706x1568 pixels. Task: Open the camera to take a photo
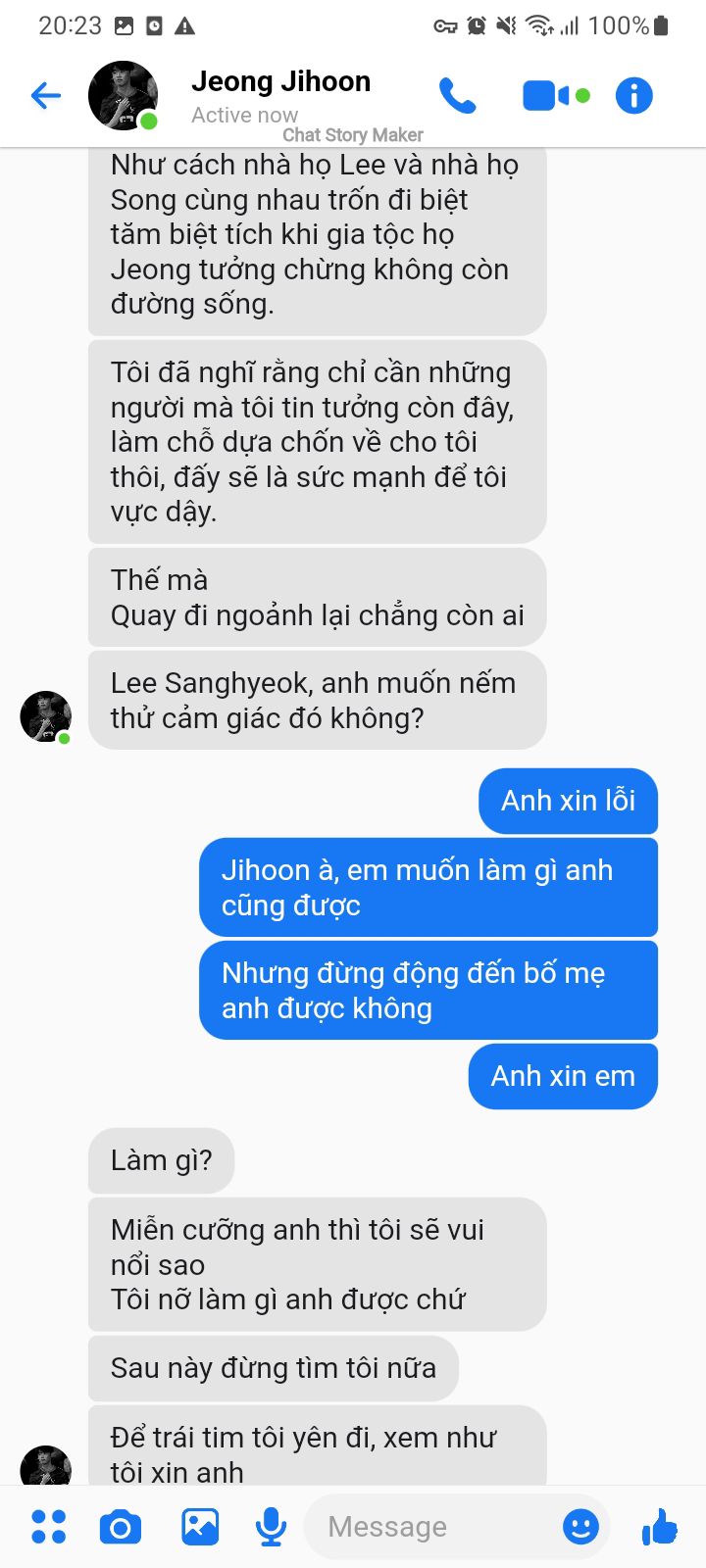coord(121,1527)
